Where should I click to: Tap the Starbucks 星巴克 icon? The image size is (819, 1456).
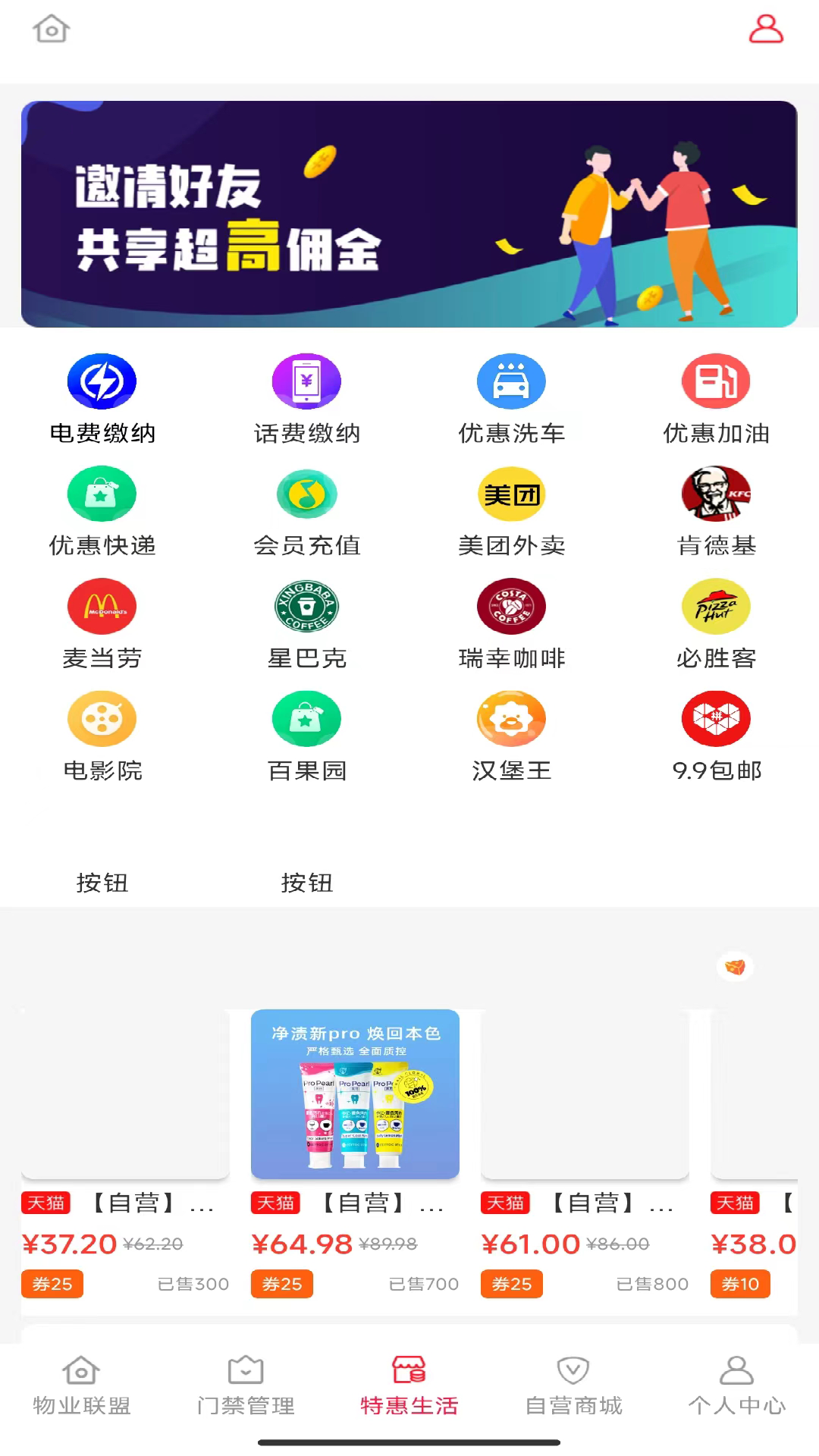pyautogui.click(x=306, y=606)
